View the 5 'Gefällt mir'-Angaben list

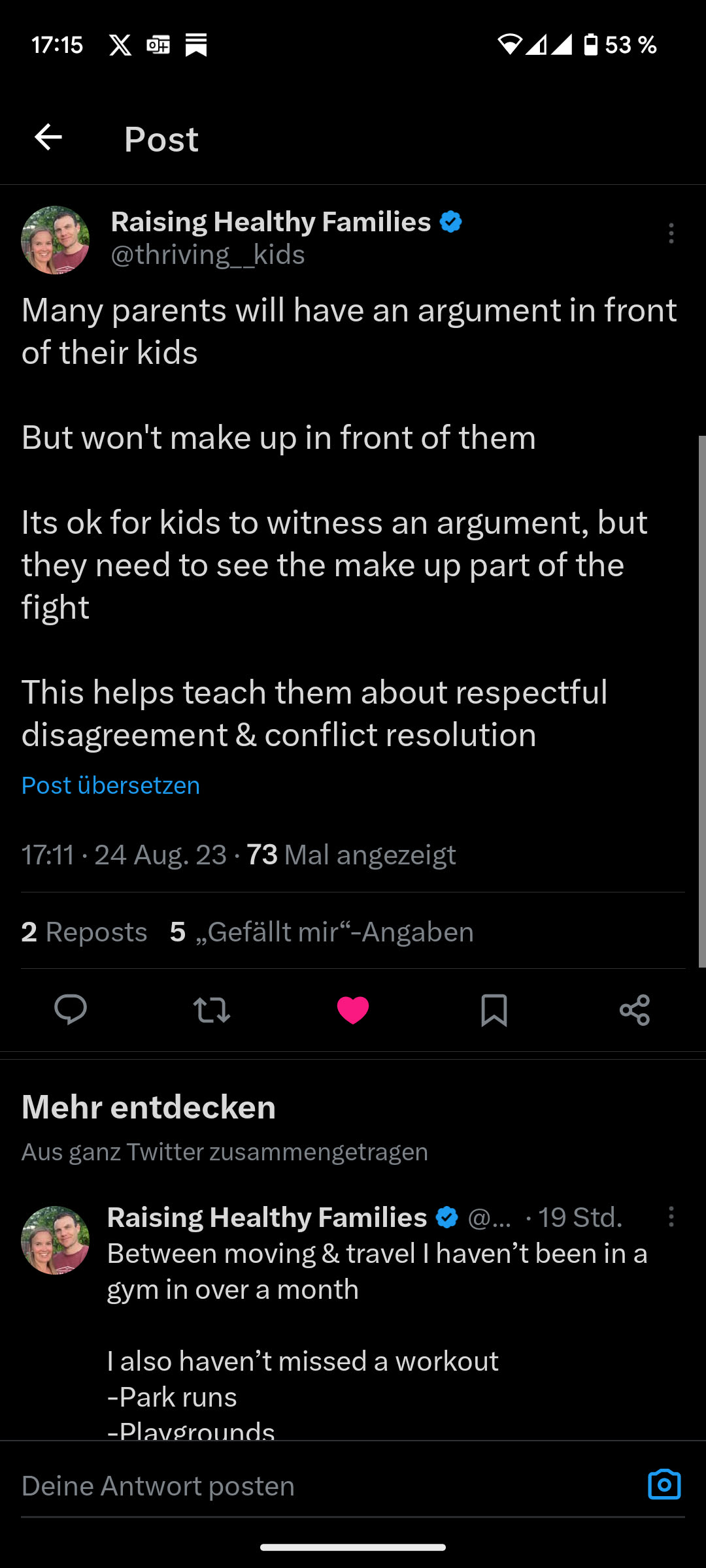tap(322, 932)
